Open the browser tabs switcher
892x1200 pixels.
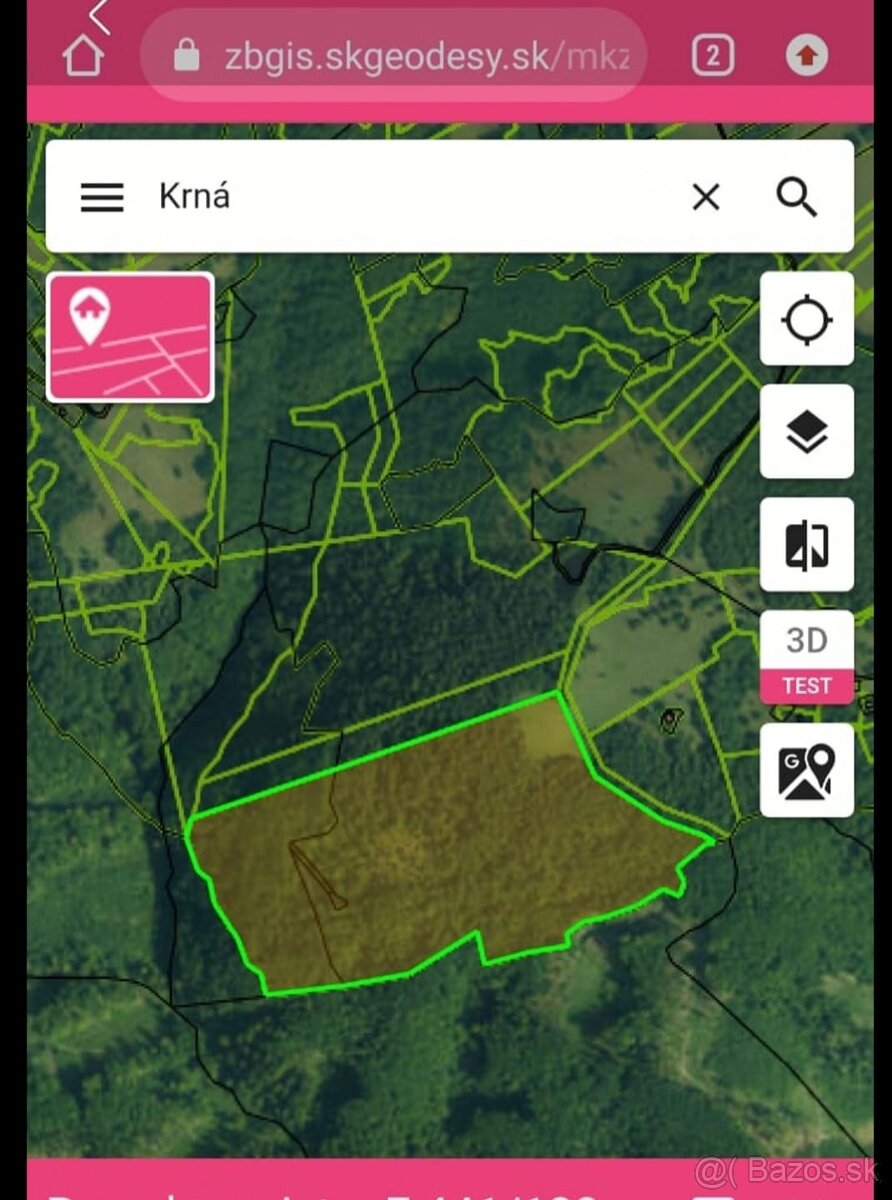[x=711, y=57]
